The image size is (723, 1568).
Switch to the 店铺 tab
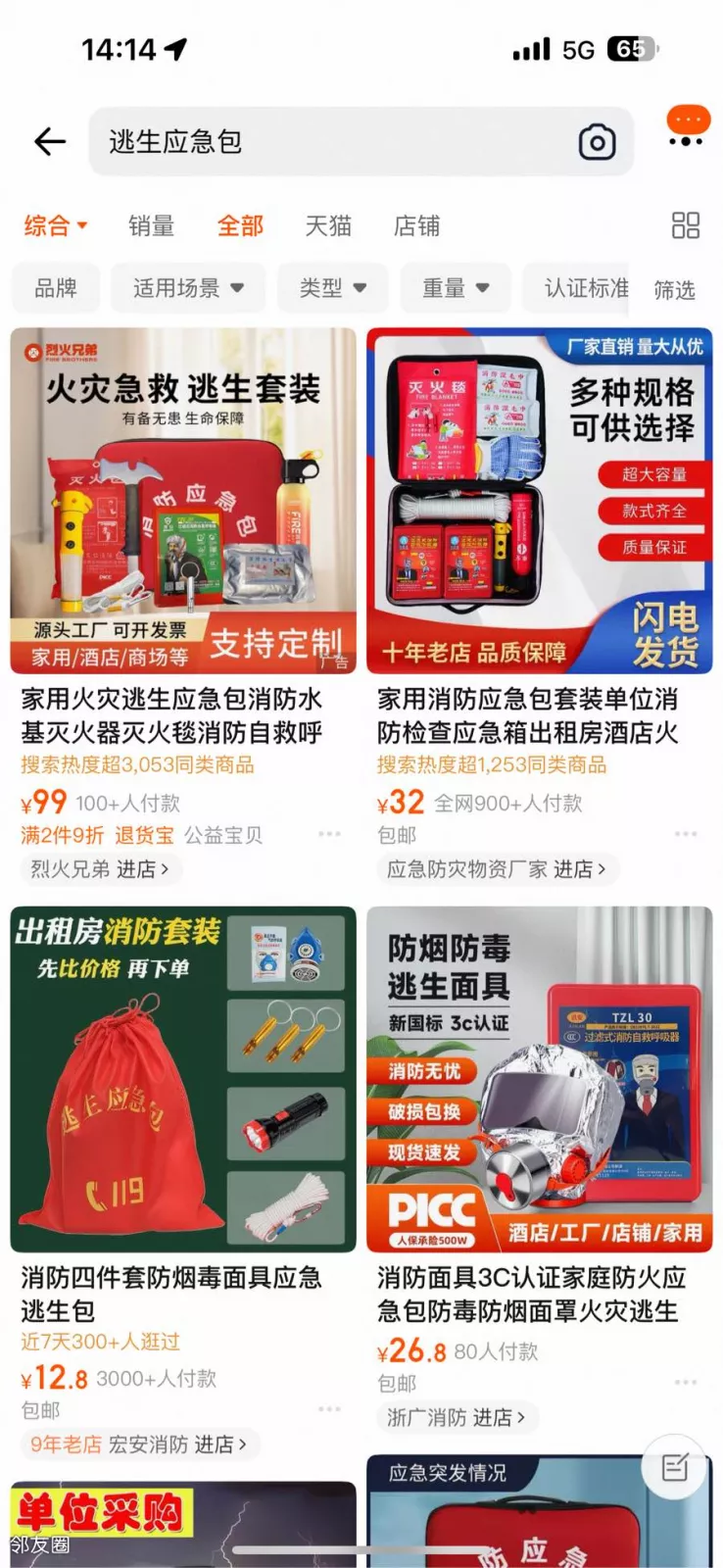[x=416, y=226]
